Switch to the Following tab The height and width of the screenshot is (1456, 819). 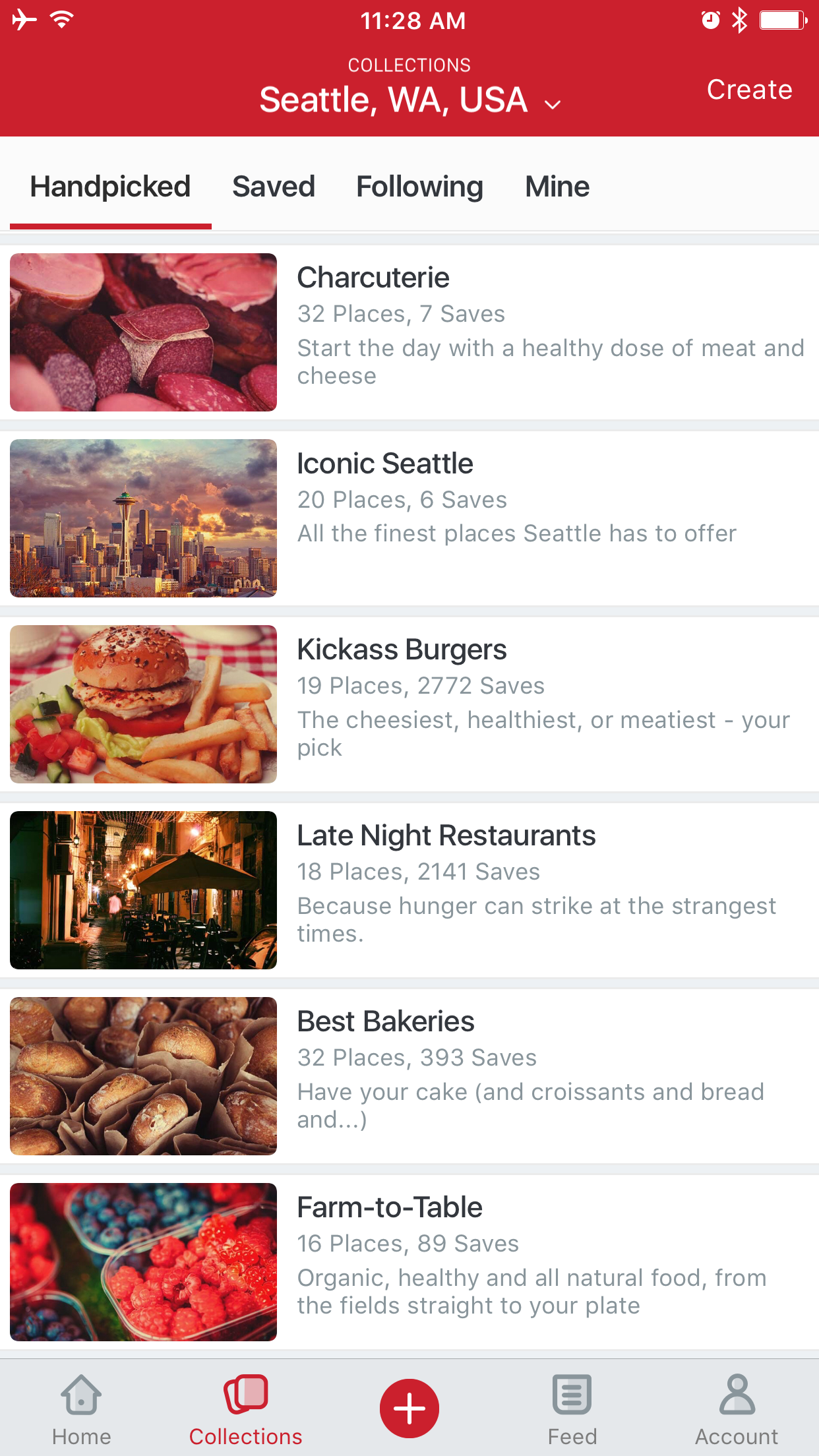tap(419, 187)
